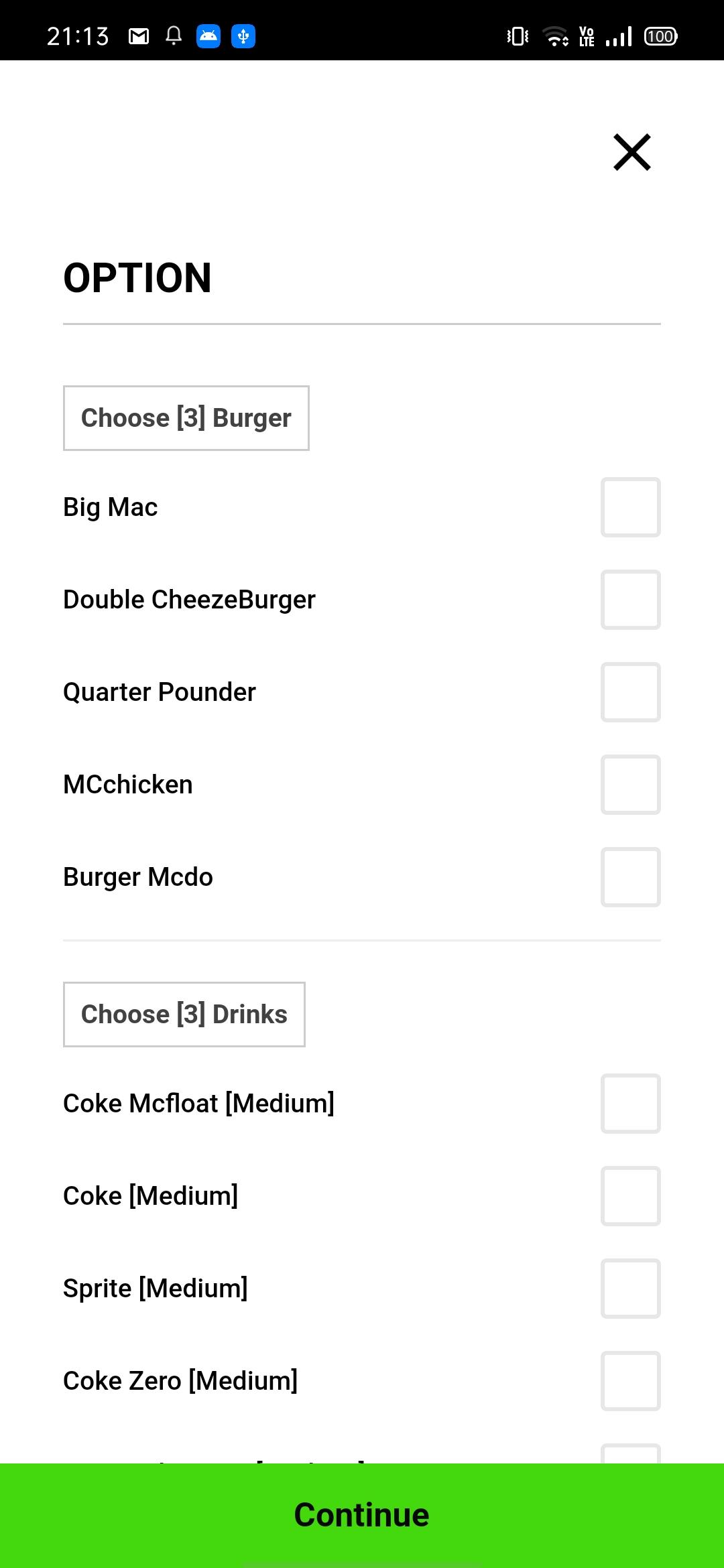Tick the Quarter Pounder checkbox
The image size is (724, 1568).
pyautogui.click(x=630, y=692)
